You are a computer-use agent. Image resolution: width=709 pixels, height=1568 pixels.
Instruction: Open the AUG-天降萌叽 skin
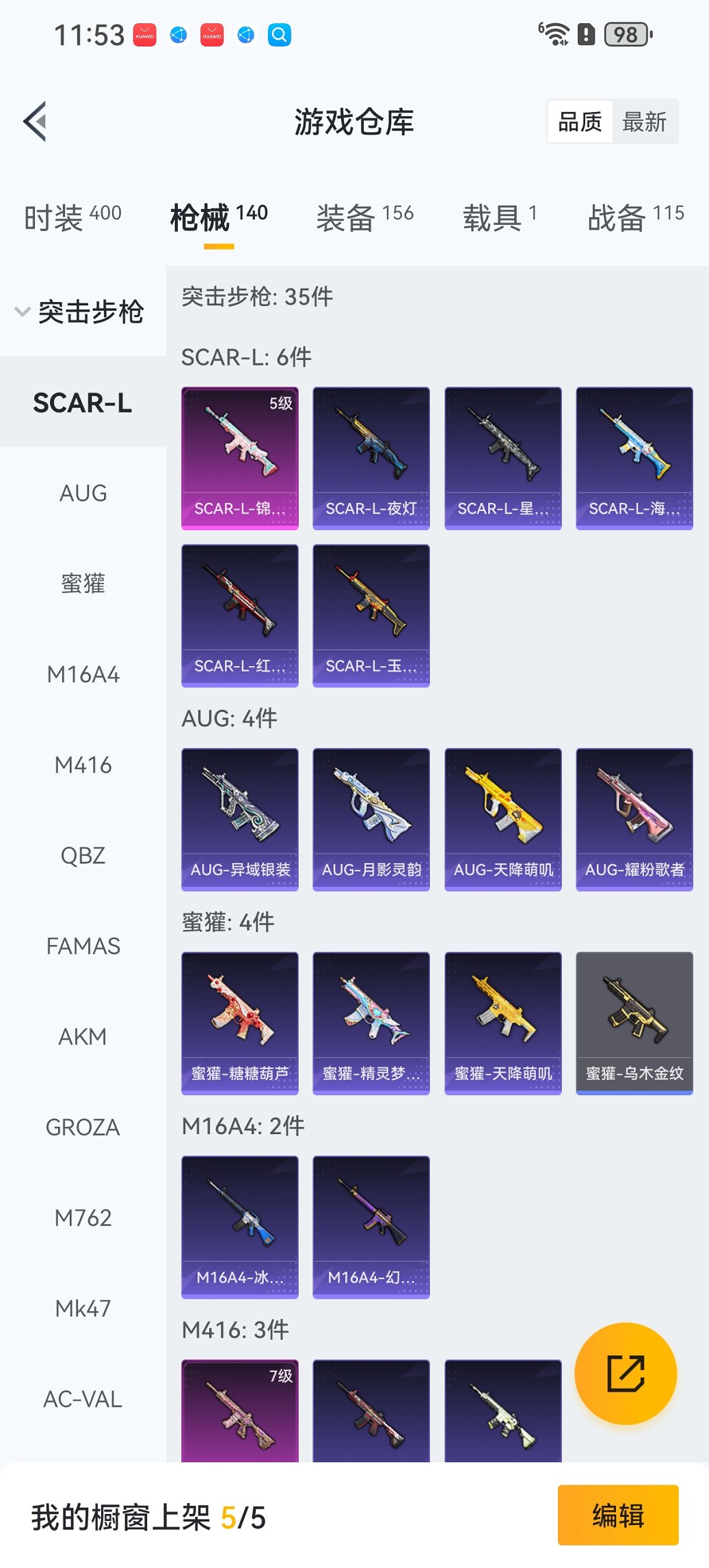pyautogui.click(x=503, y=819)
